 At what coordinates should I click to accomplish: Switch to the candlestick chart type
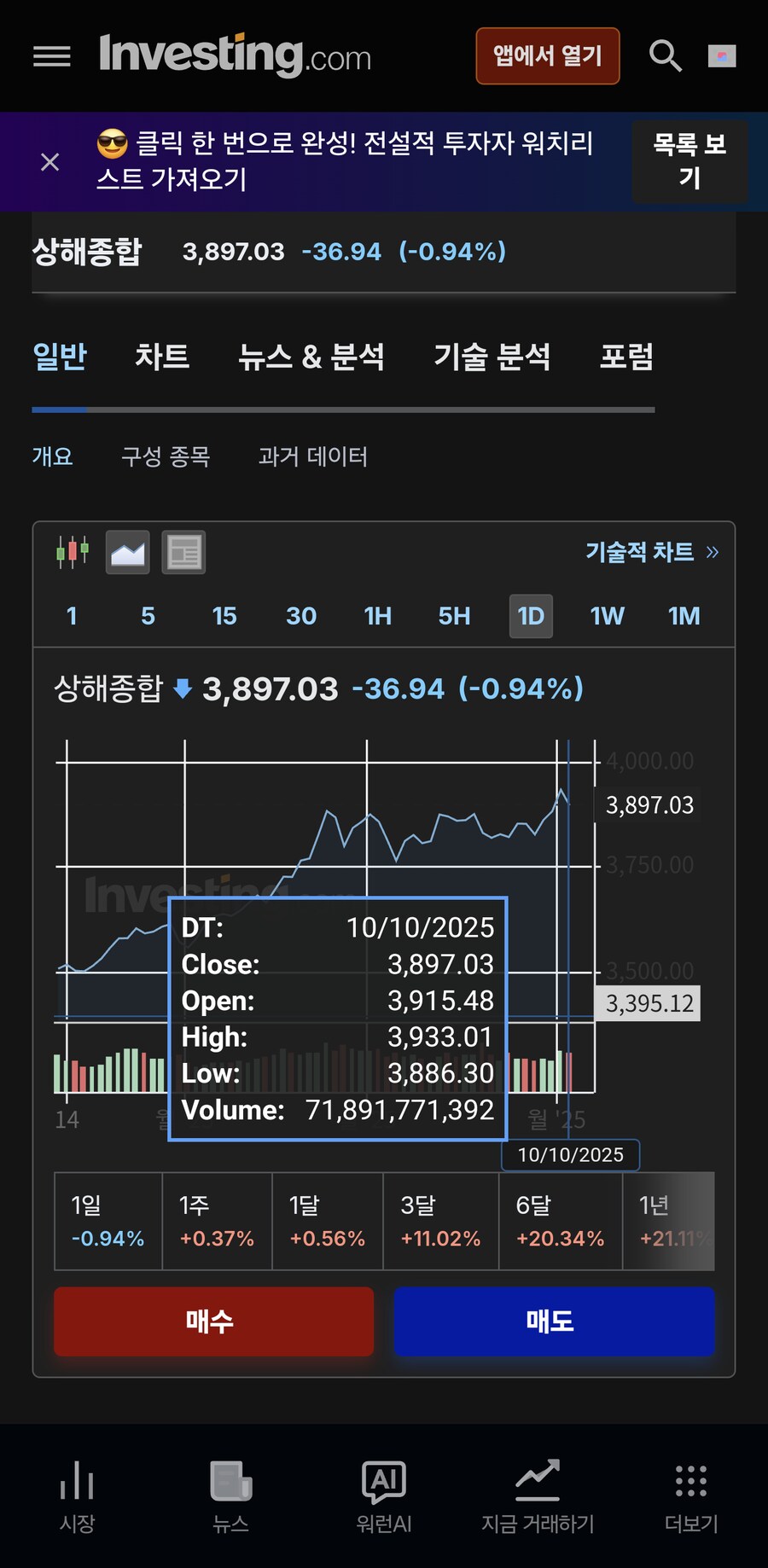[x=73, y=552]
